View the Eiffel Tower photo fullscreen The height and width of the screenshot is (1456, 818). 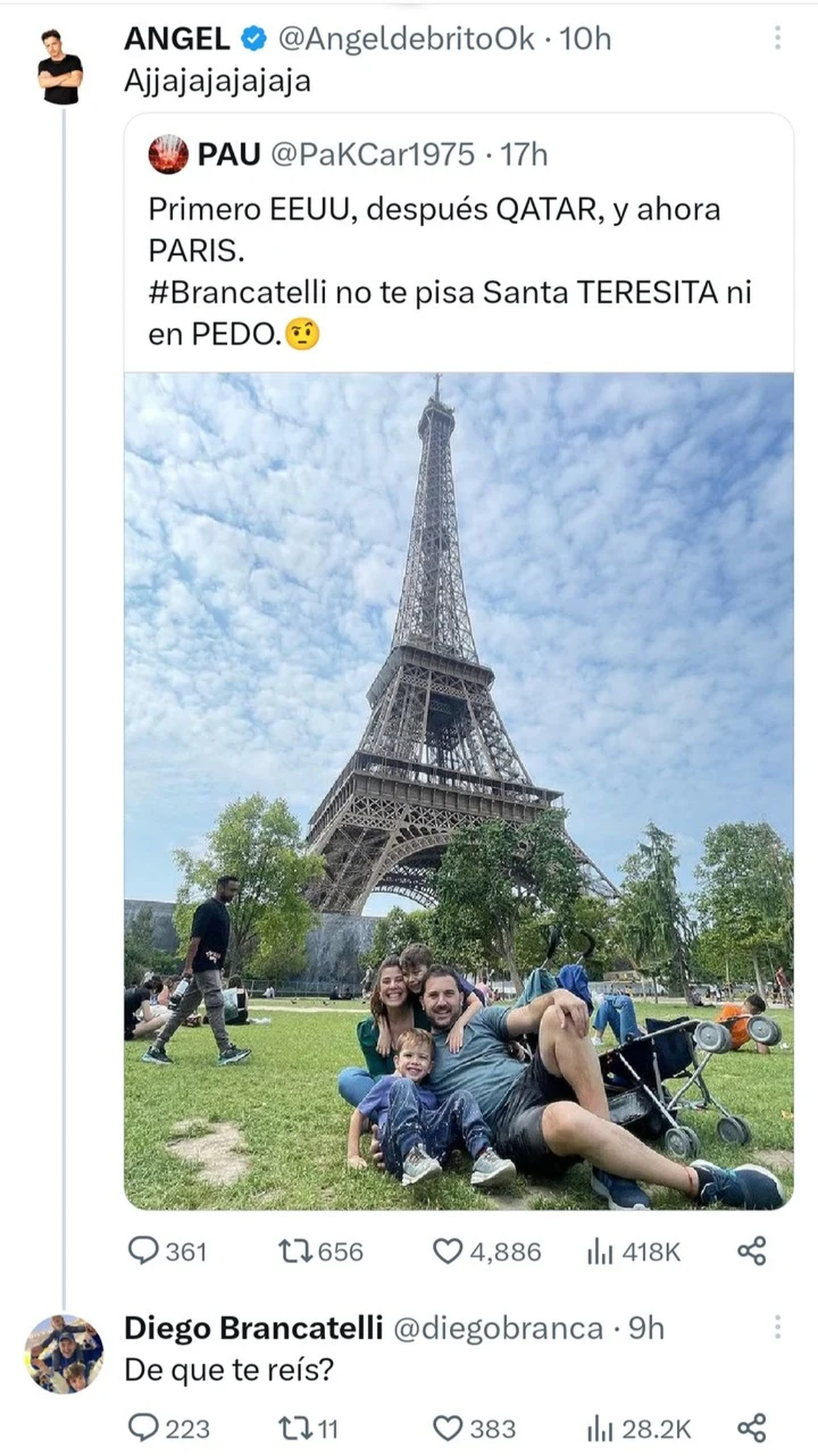(458, 790)
